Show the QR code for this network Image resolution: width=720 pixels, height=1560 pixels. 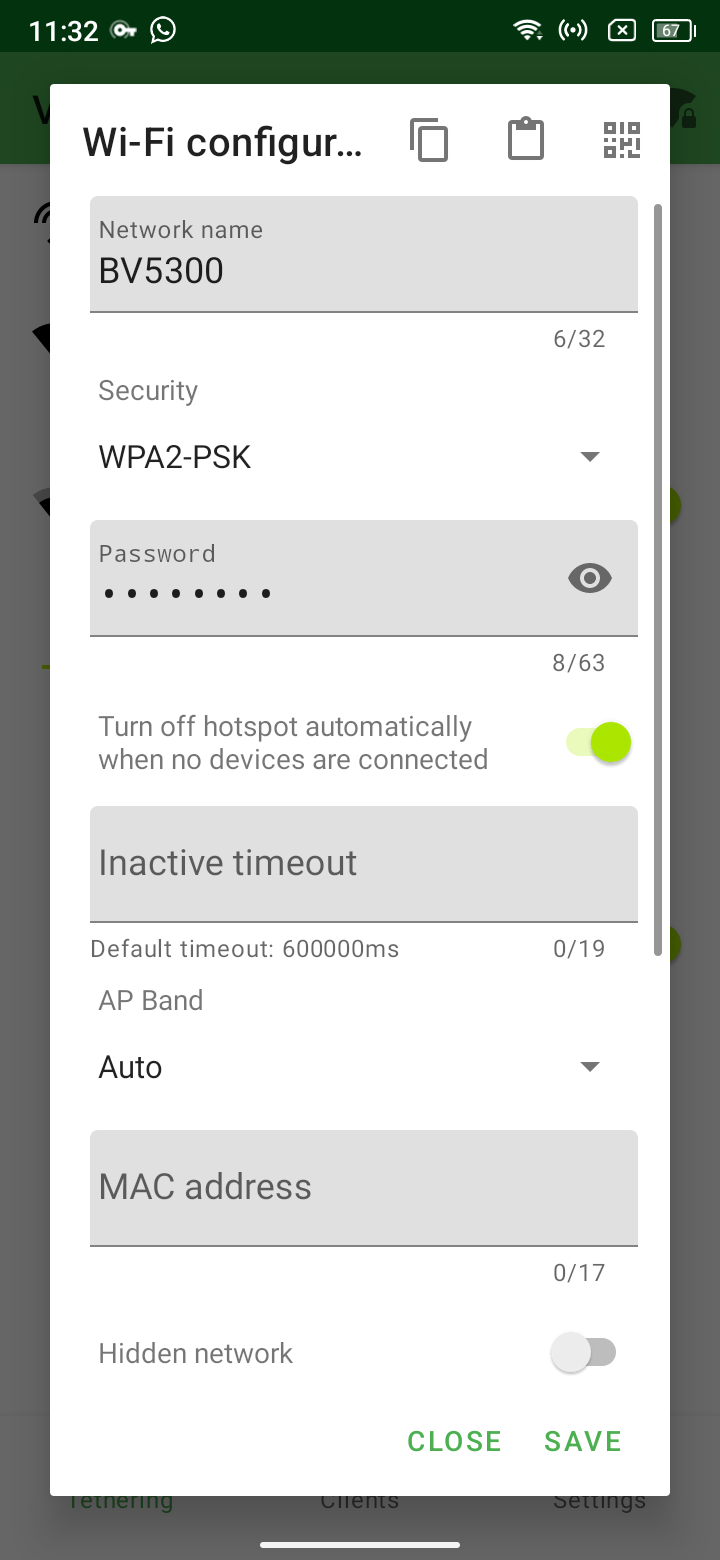(x=622, y=140)
